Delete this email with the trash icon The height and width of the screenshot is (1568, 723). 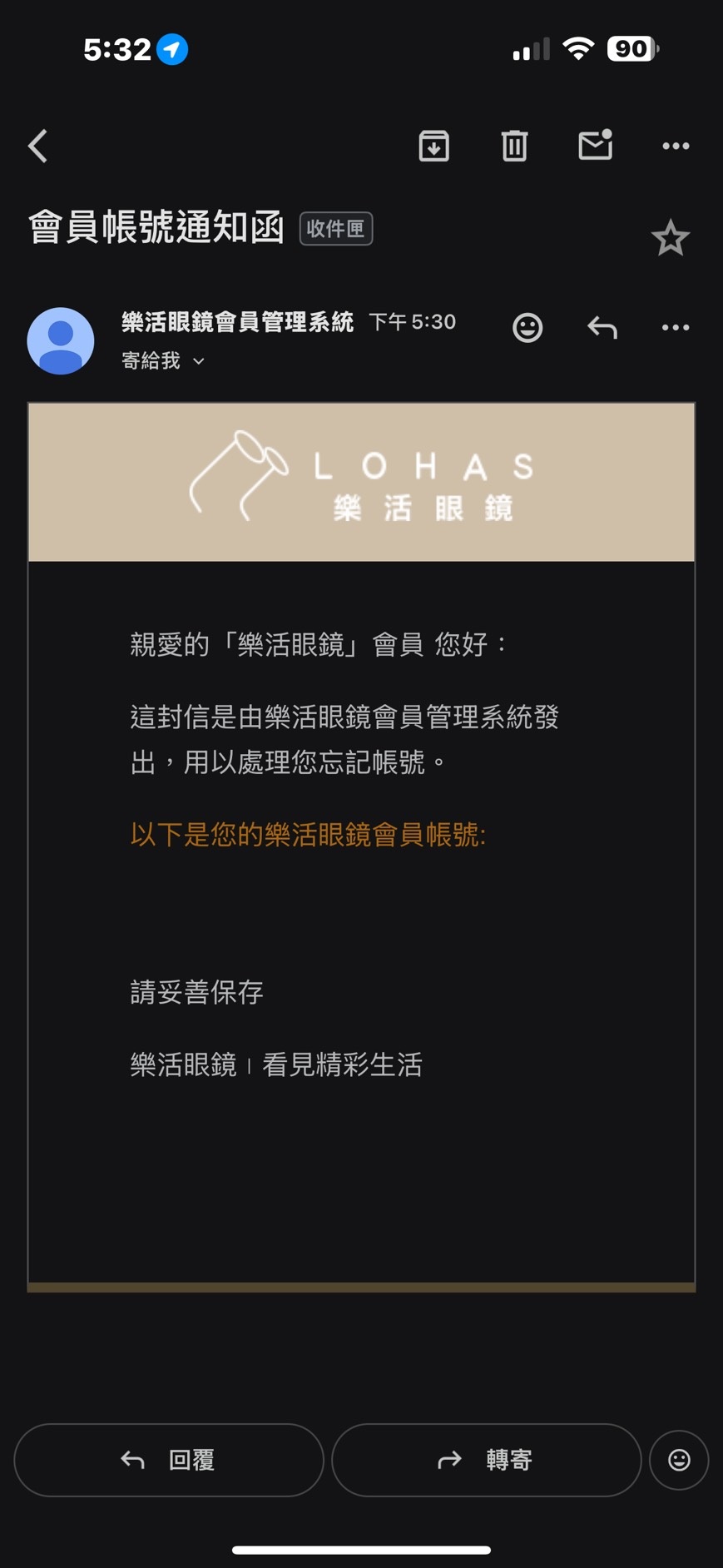(x=514, y=146)
